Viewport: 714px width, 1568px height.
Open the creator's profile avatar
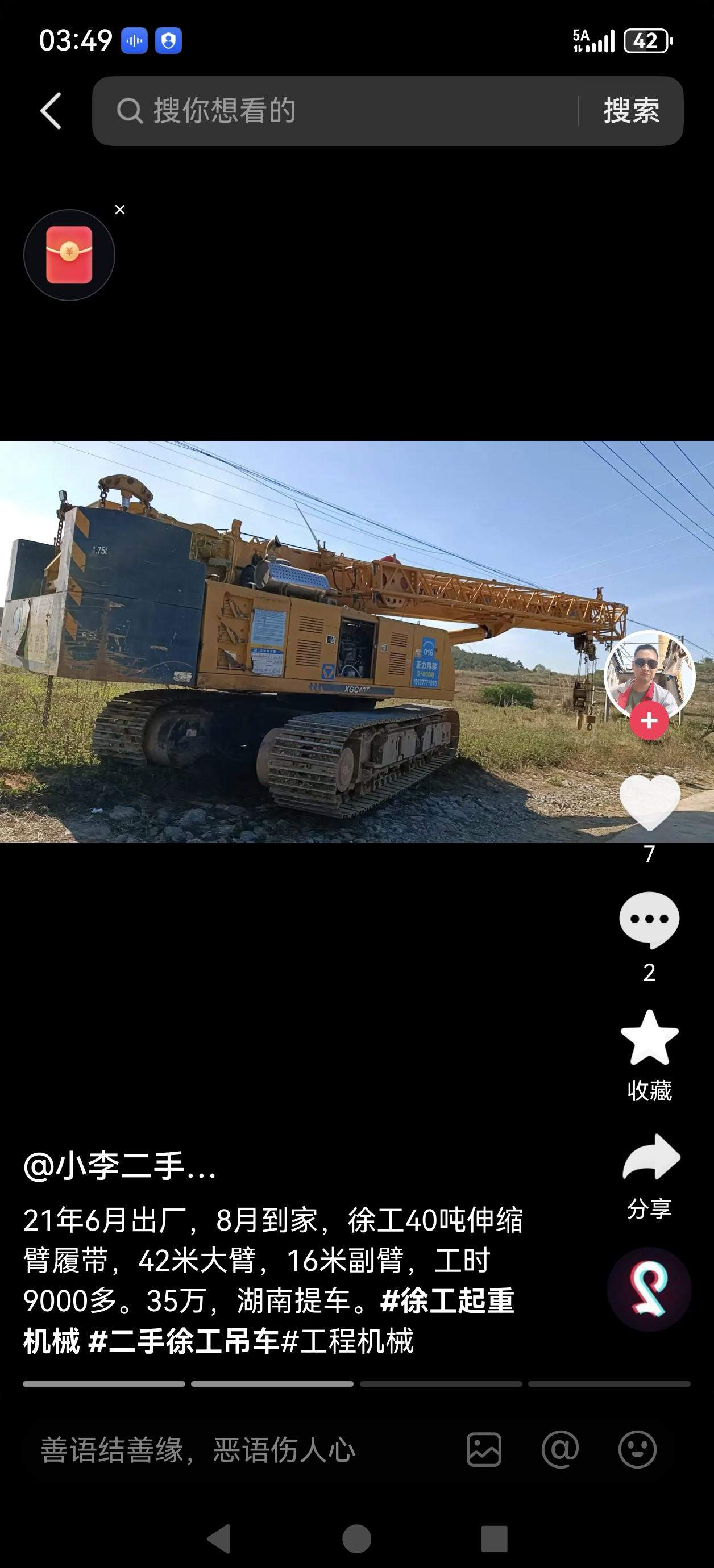(649, 673)
